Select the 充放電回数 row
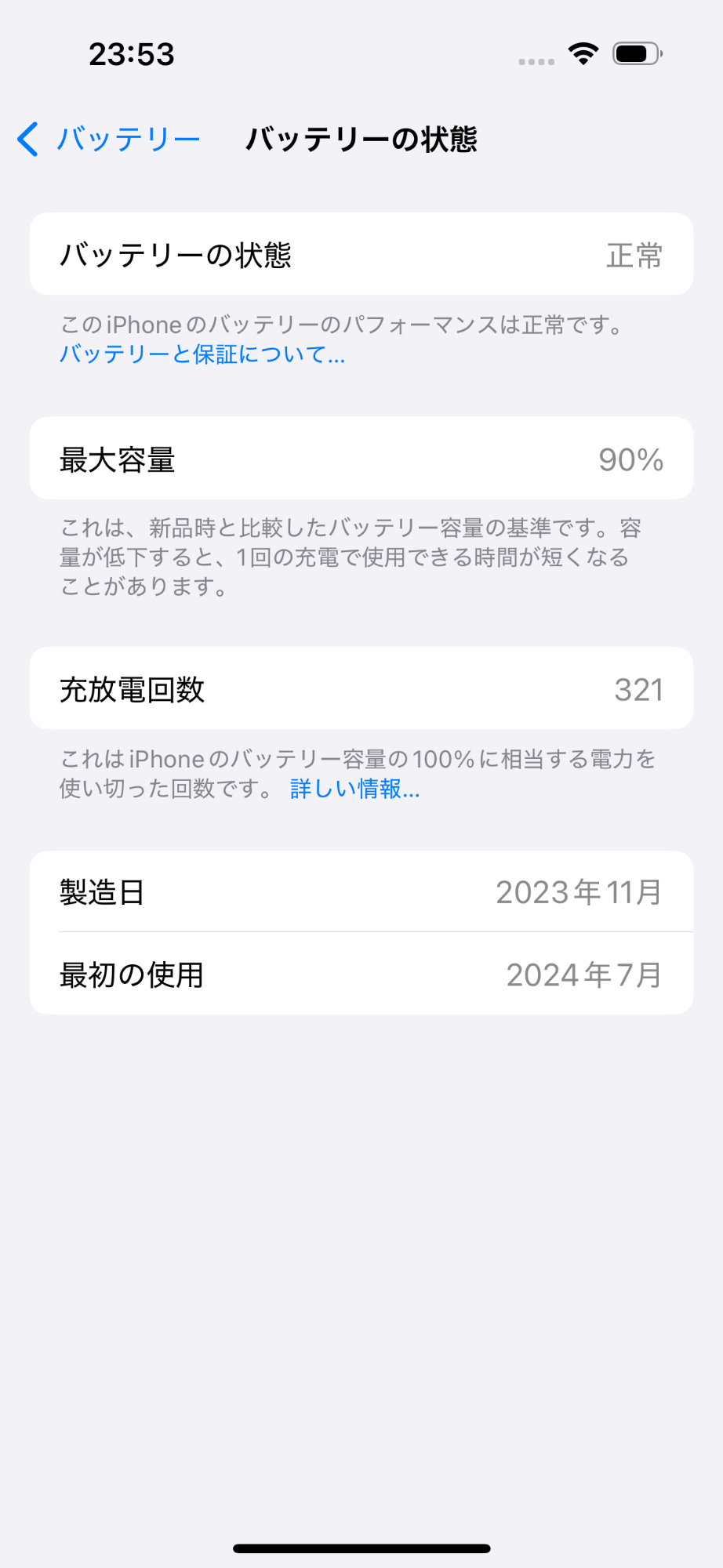723x1568 pixels. (361, 688)
